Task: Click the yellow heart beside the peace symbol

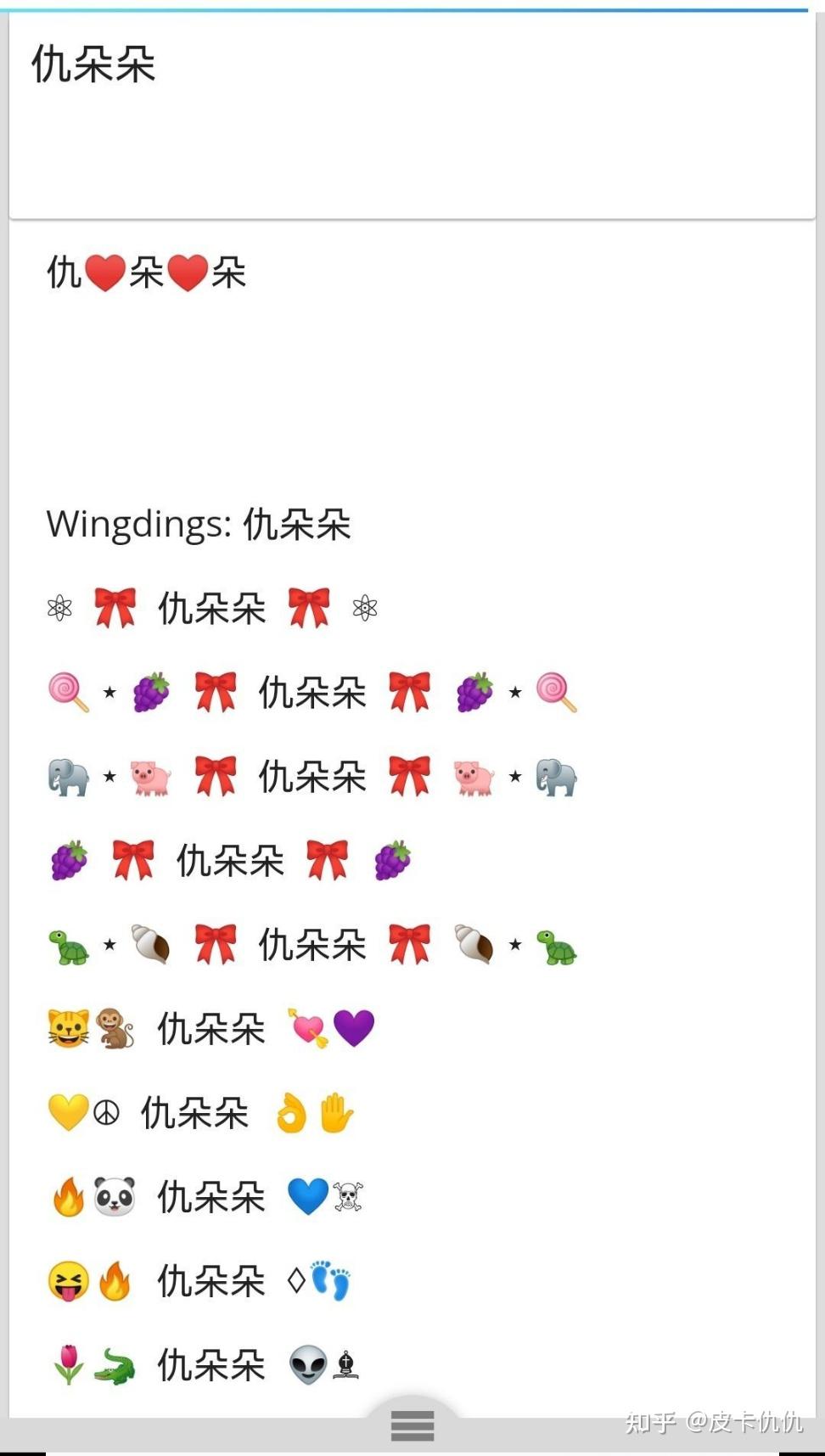Action: 67,1110
